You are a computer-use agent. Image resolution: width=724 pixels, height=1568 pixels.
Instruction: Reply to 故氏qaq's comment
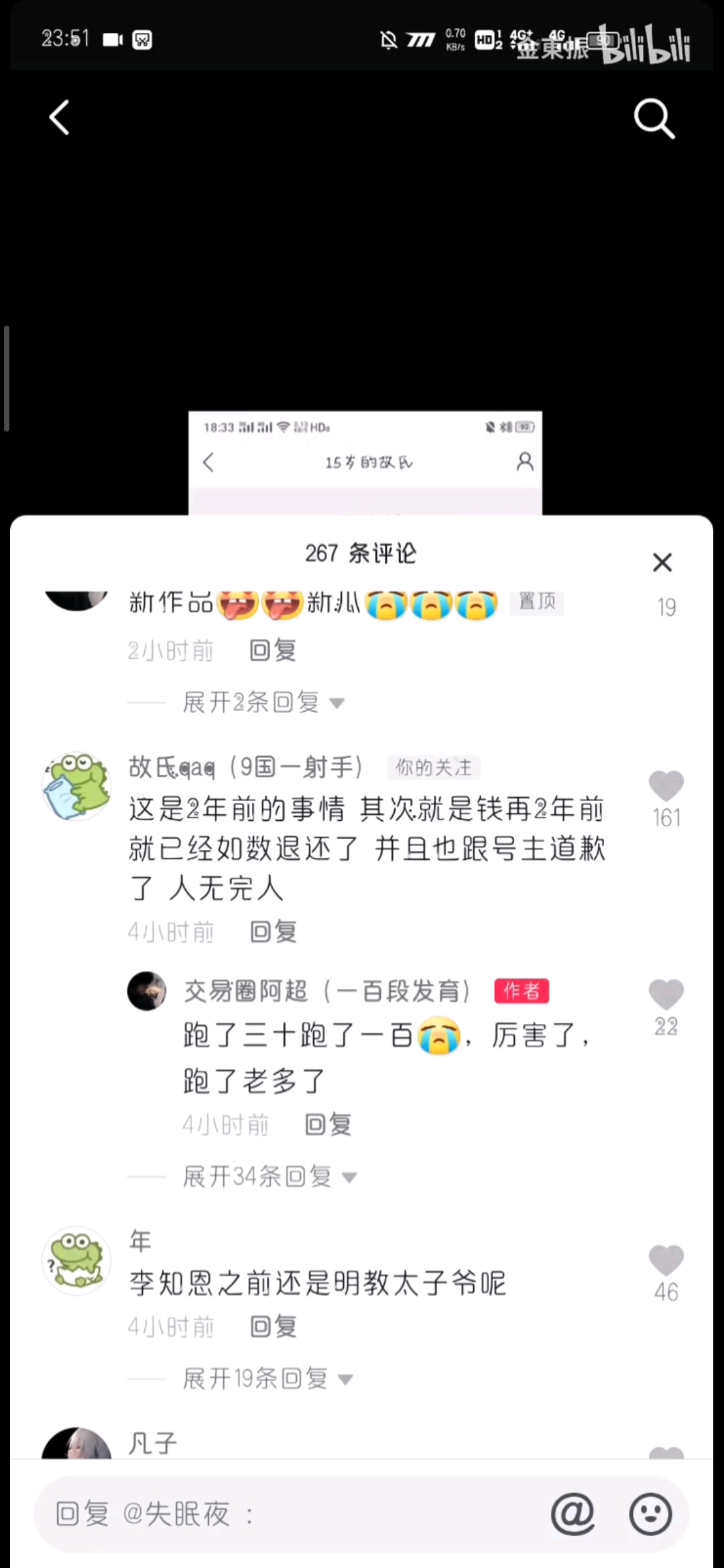[x=273, y=931]
